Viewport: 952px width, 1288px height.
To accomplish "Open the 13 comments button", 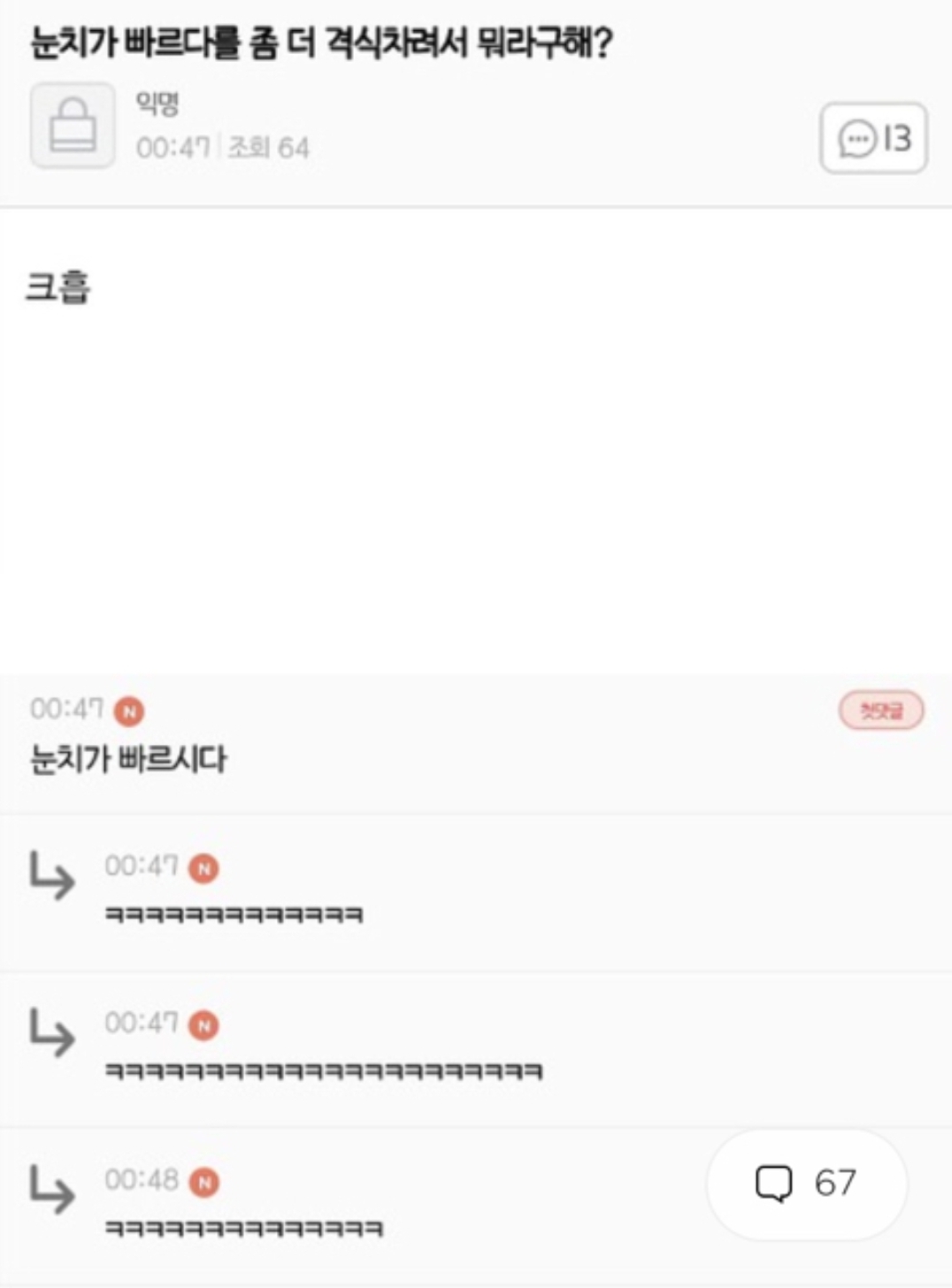I will point(873,138).
